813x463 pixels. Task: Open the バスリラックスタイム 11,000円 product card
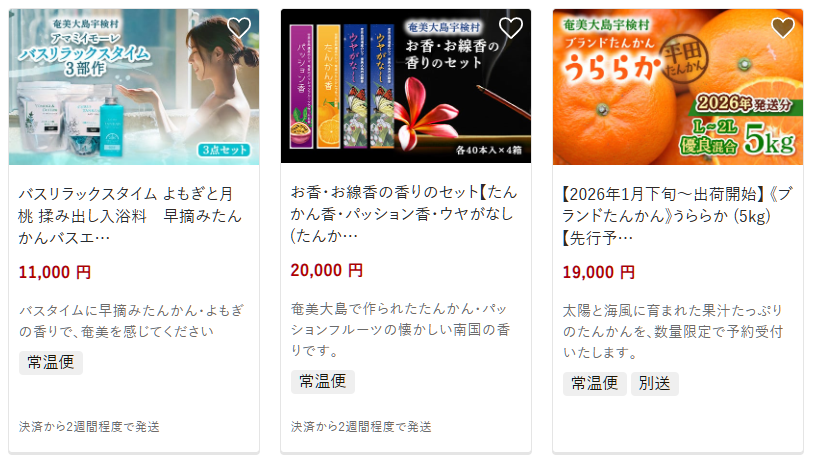[134, 215]
